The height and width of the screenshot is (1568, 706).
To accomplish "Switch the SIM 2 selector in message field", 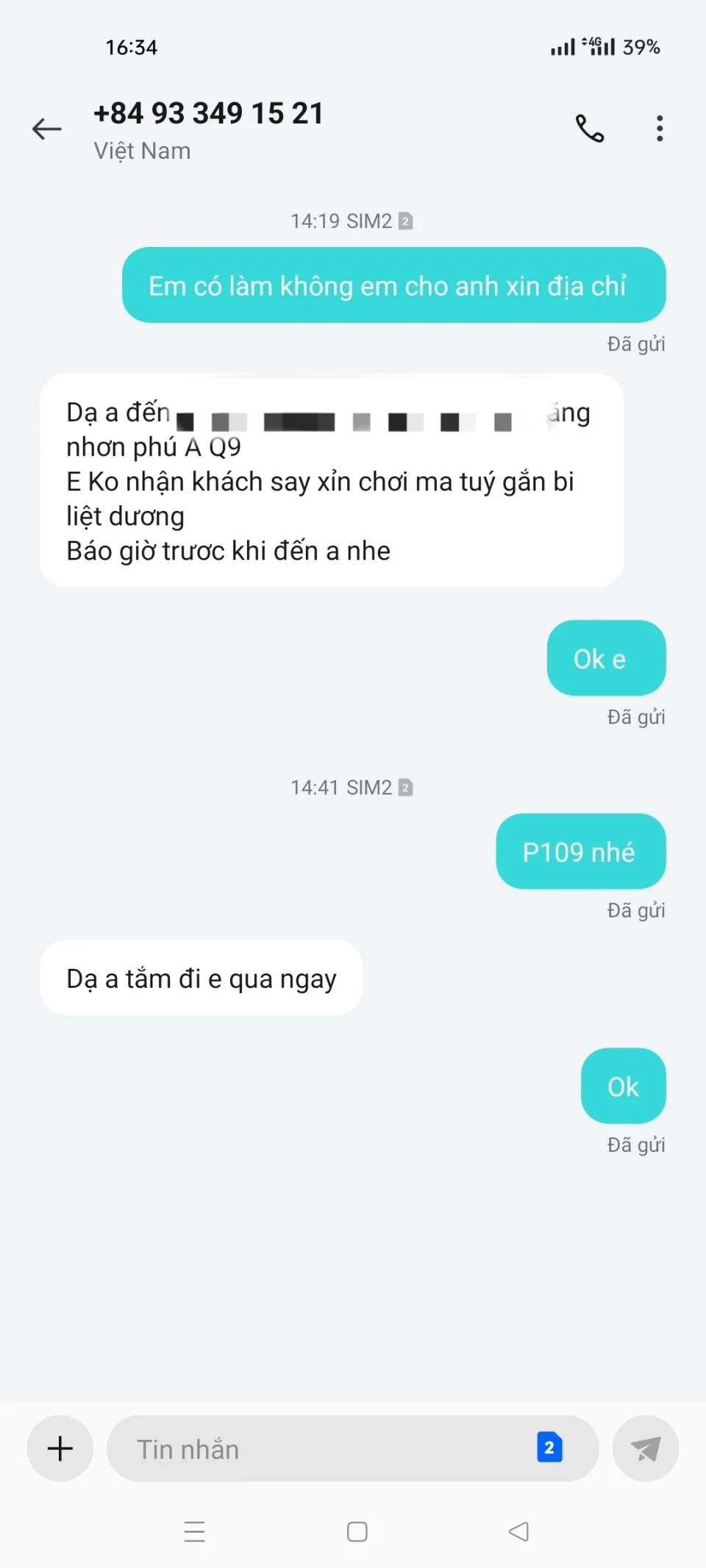I will click(x=549, y=1447).
